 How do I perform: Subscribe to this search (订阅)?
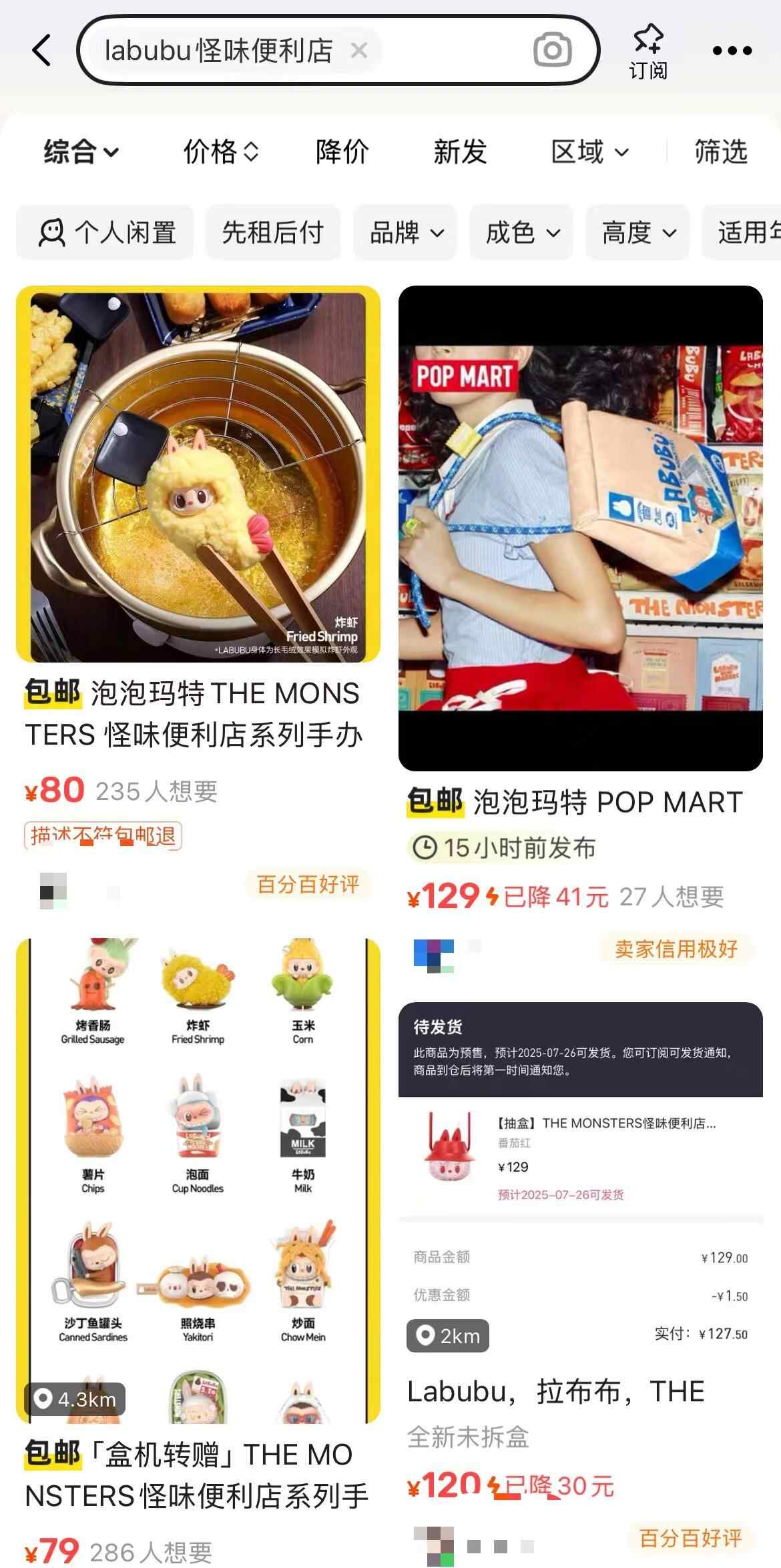click(x=648, y=51)
